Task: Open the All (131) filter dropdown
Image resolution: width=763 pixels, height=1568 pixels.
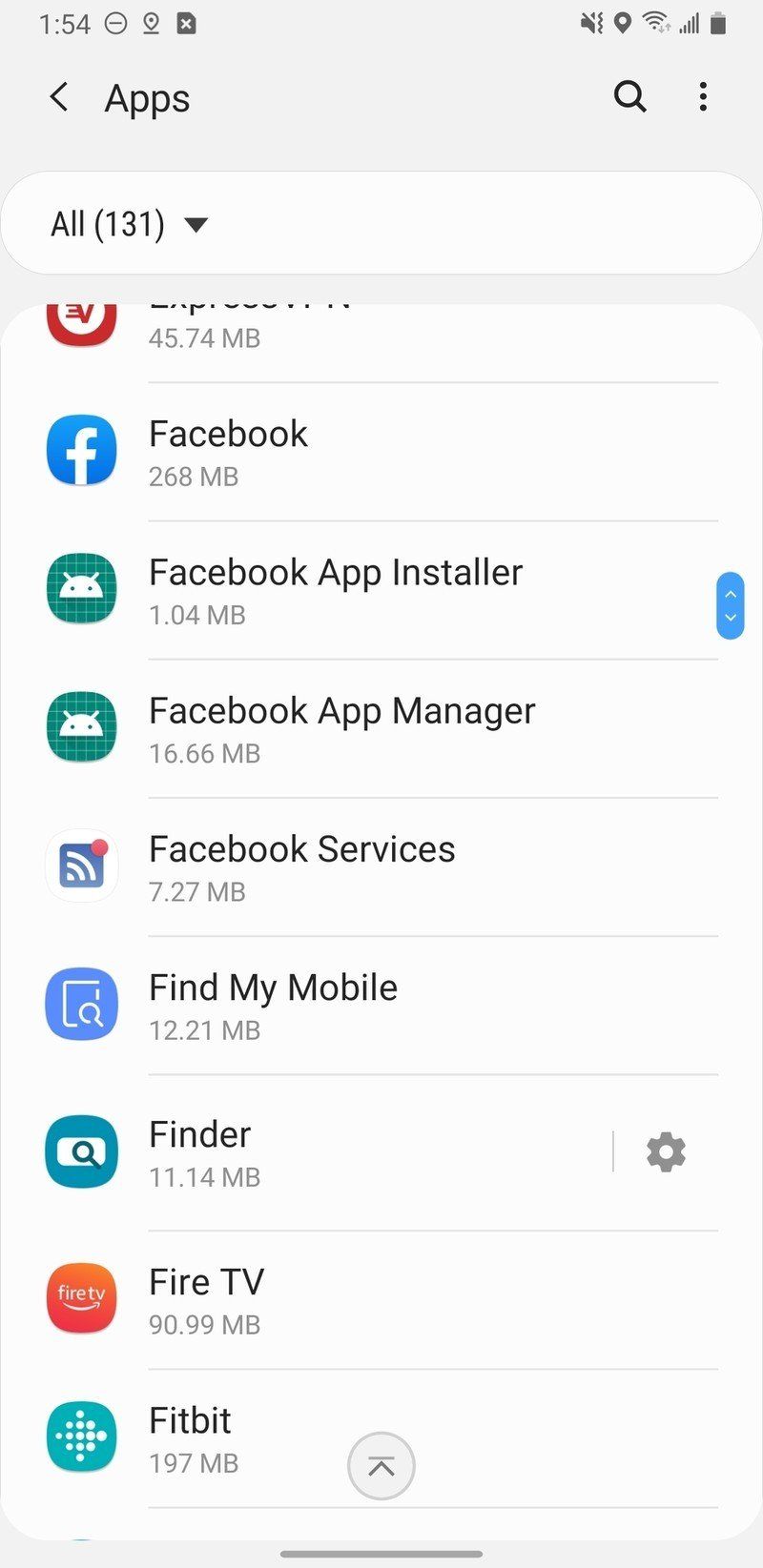Action: click(129, 223)
